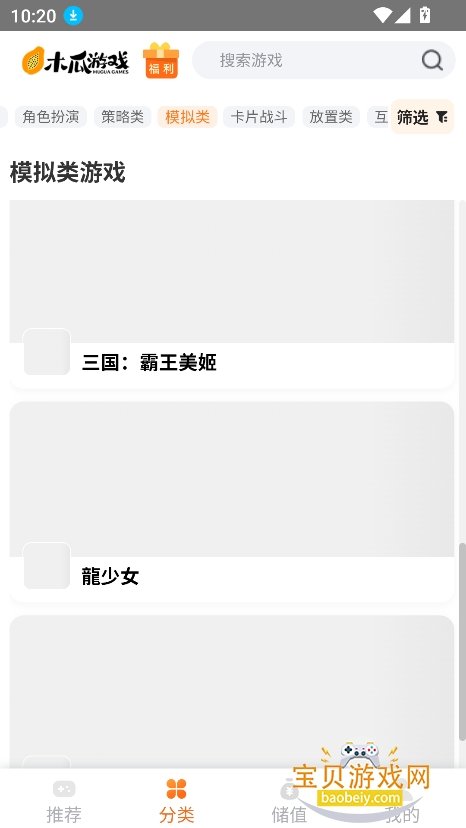Screen dimensions: 466x828
Task: Select the 策略类 category chip
Action: (x=123, y=117)
